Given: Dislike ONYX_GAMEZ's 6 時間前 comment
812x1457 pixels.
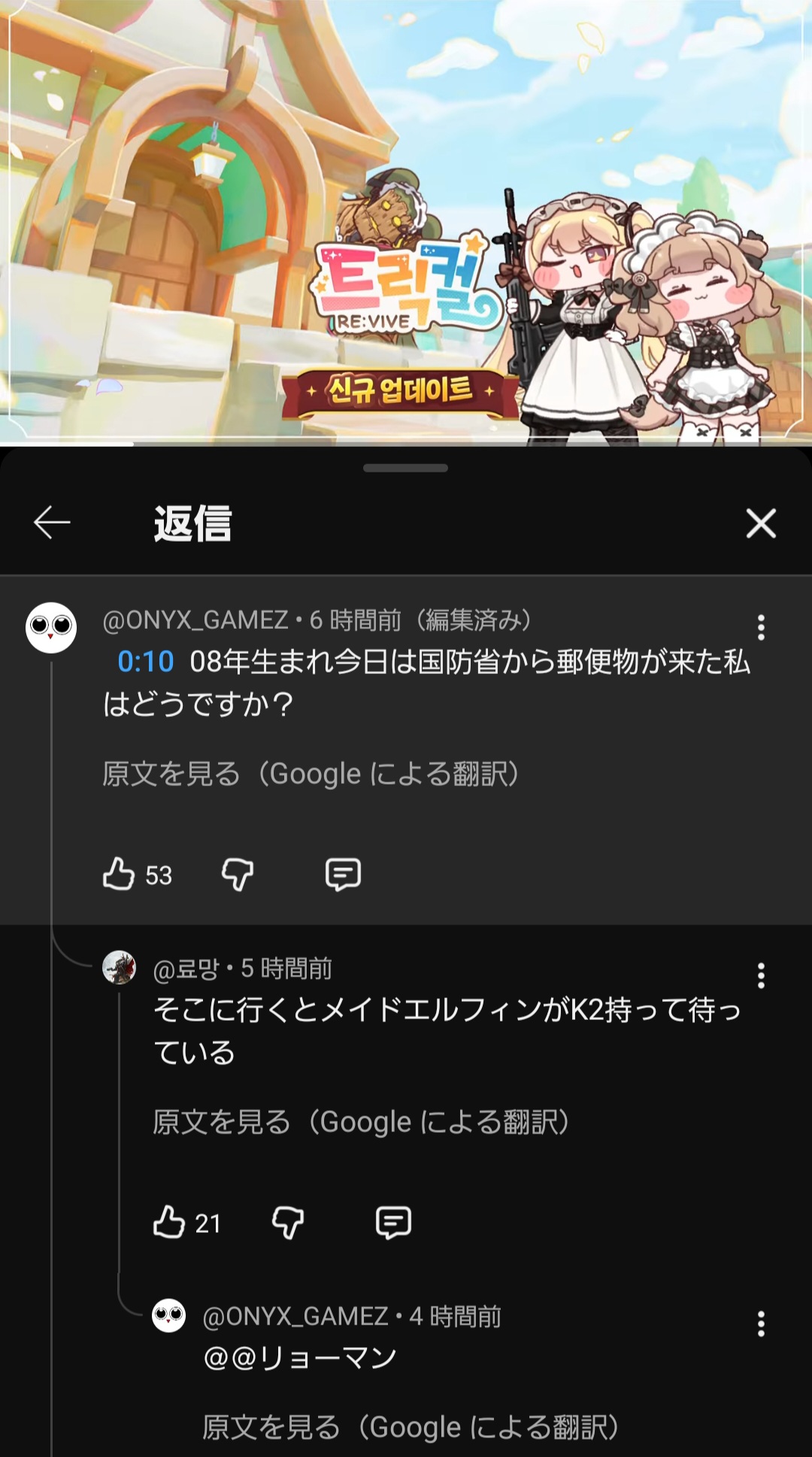Looking at the screenshot, I should [238, 875].
